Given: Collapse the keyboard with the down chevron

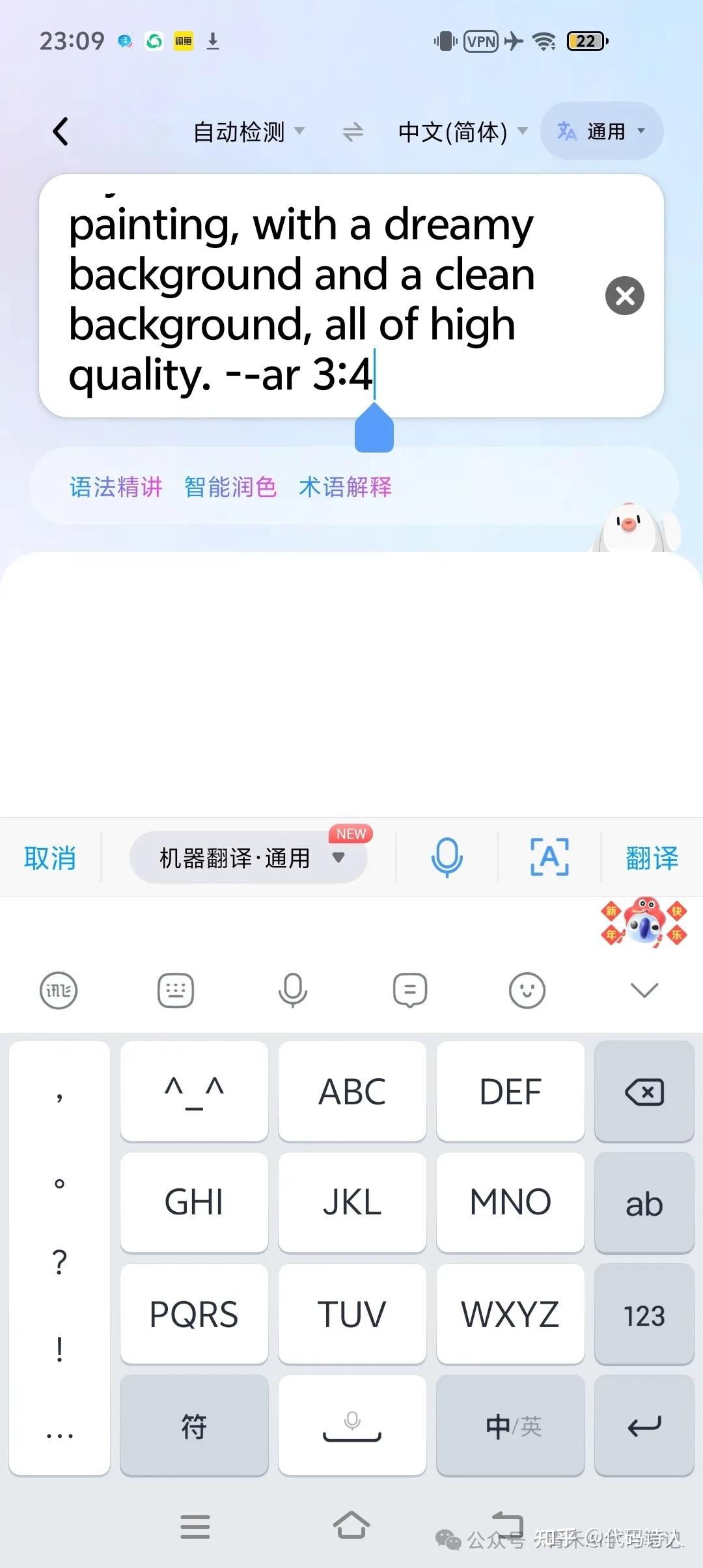Looking at the screenshot, I should [x=644, y=990].
